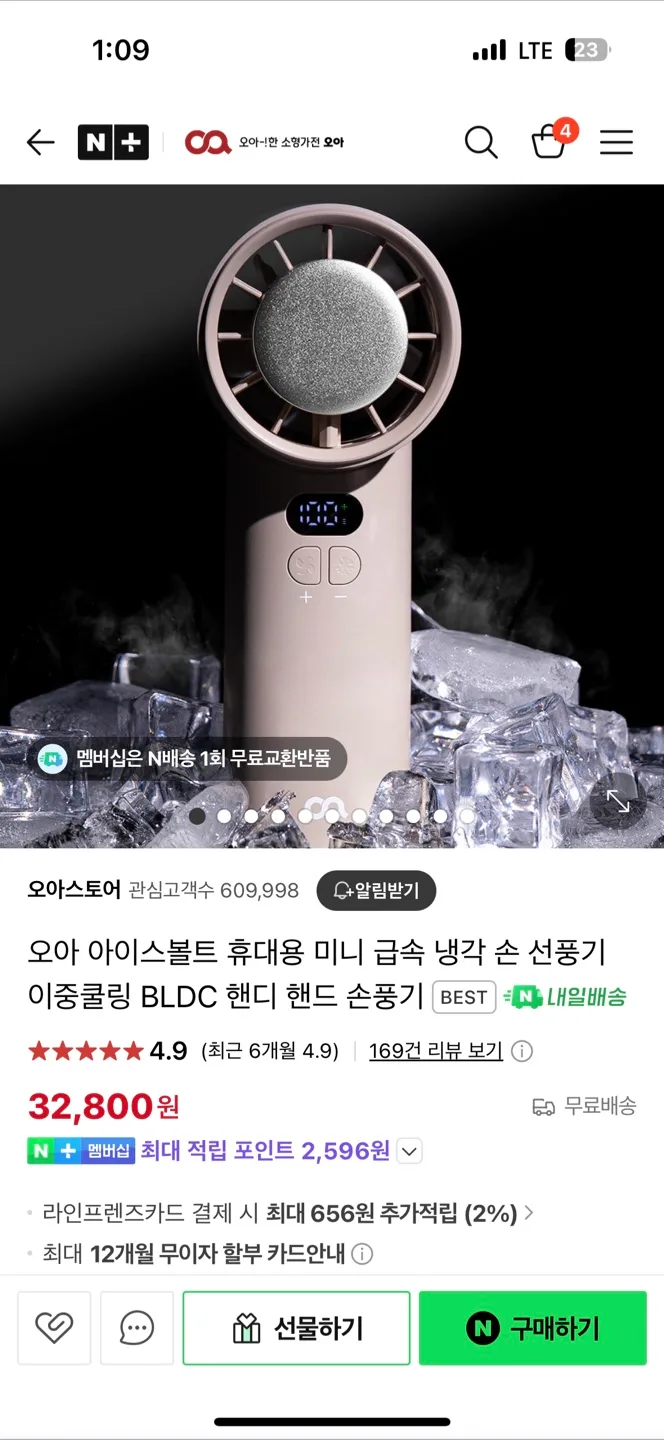The height and width of the screenshot is (1440, 664).
Task: Open 라인프렌즈카드 extra rewards details
Action: (x=528, y=1213)
